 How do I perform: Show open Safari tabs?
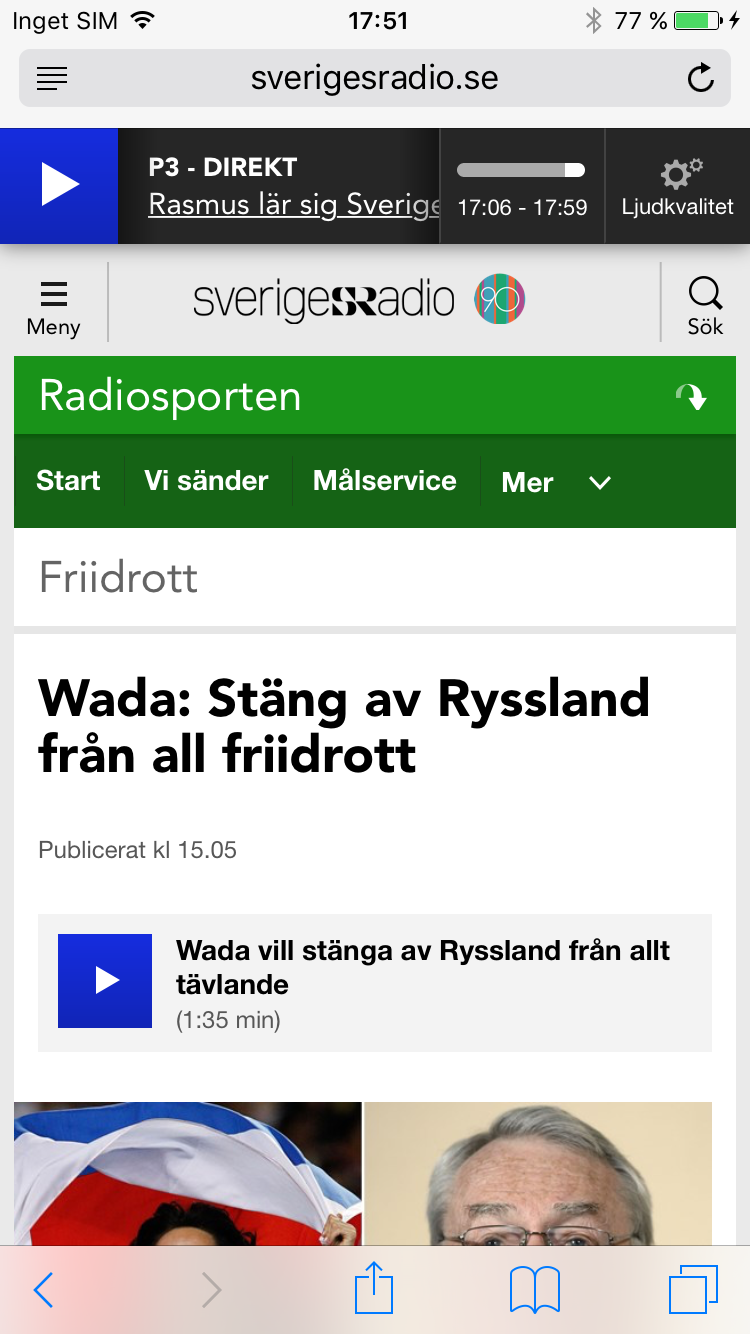[x=693, y=1290]
